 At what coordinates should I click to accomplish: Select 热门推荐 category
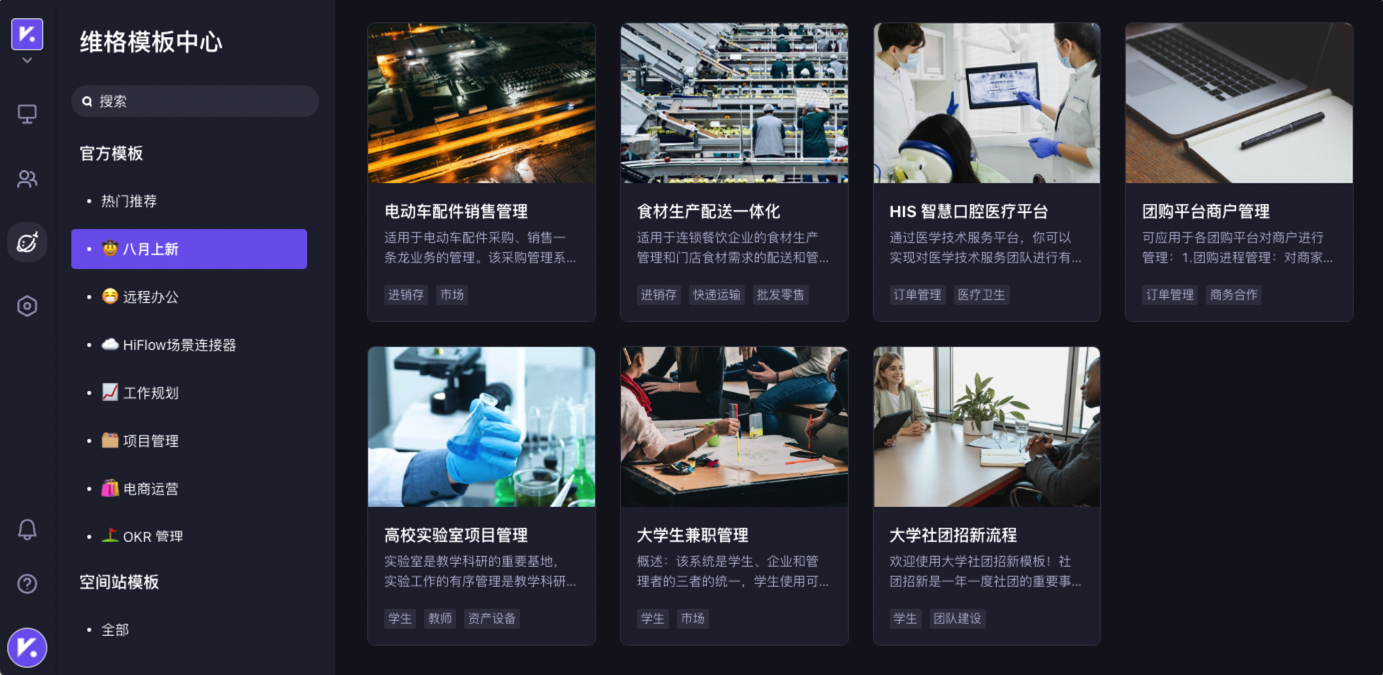pyautogui.click(x=129, y=201)
